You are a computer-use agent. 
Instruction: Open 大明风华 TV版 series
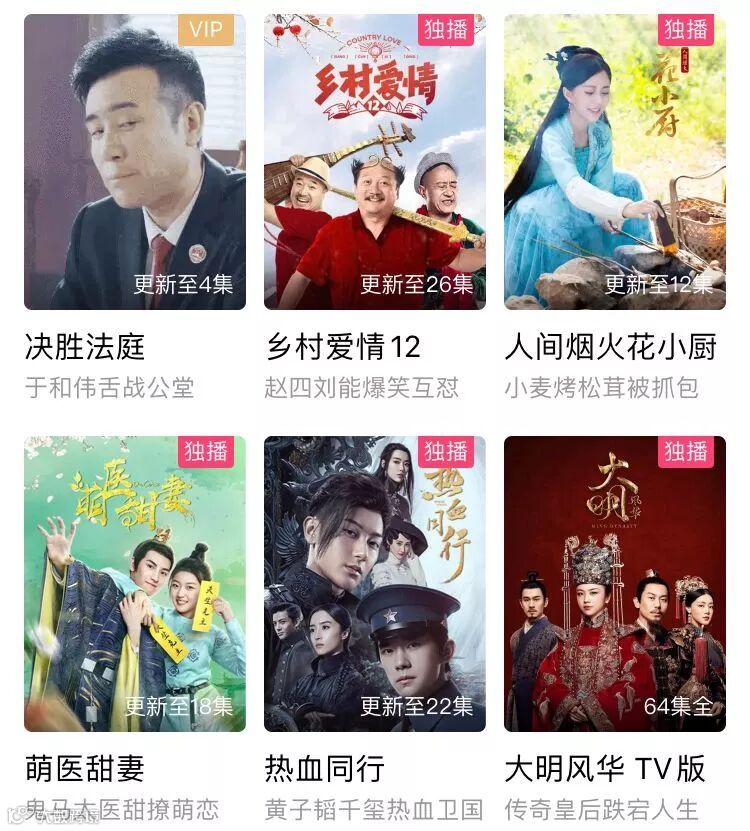coord(615,584)
